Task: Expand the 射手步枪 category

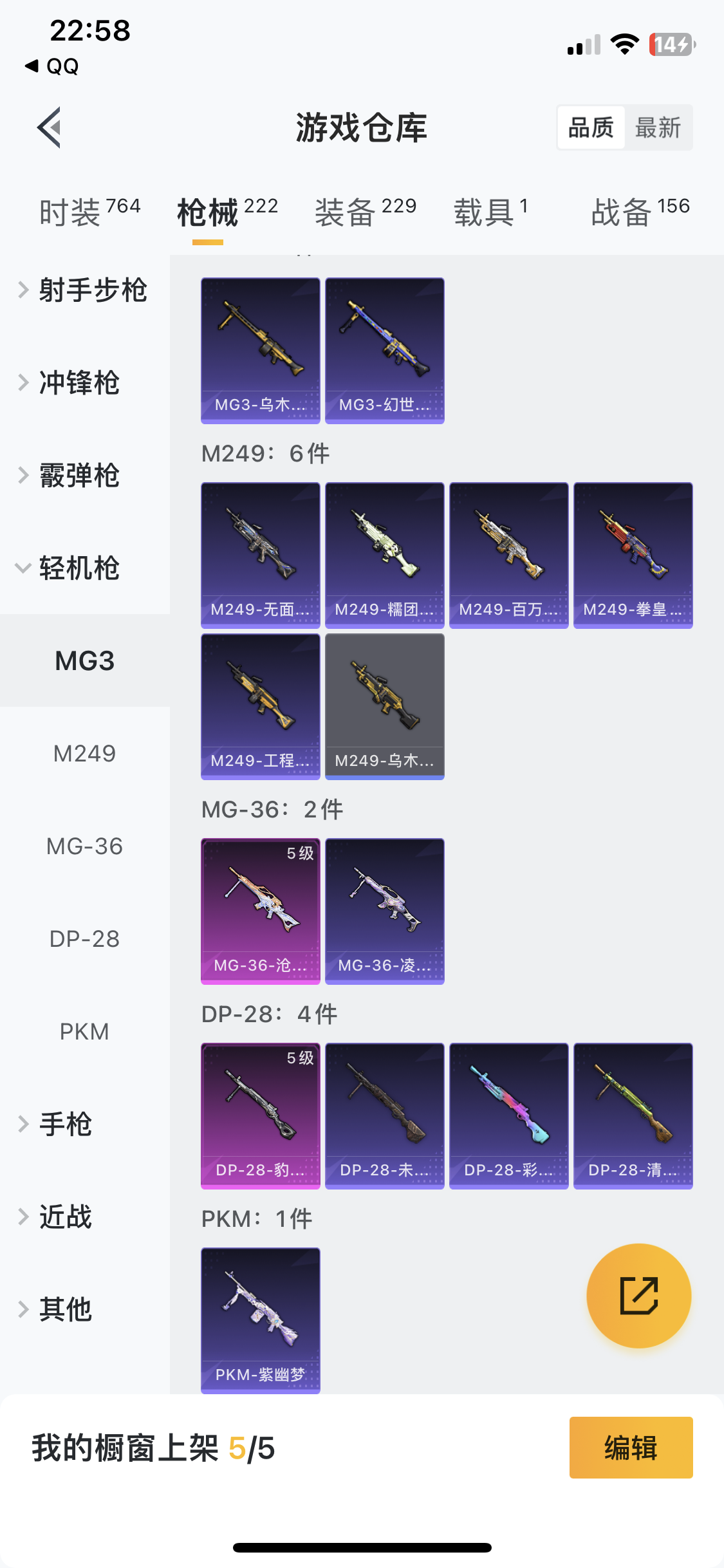Action: [x=84, y=290]
